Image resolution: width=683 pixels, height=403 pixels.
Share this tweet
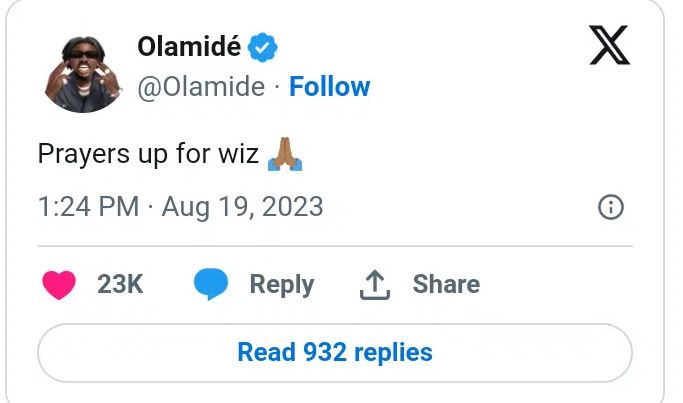(x=419, y=285)
